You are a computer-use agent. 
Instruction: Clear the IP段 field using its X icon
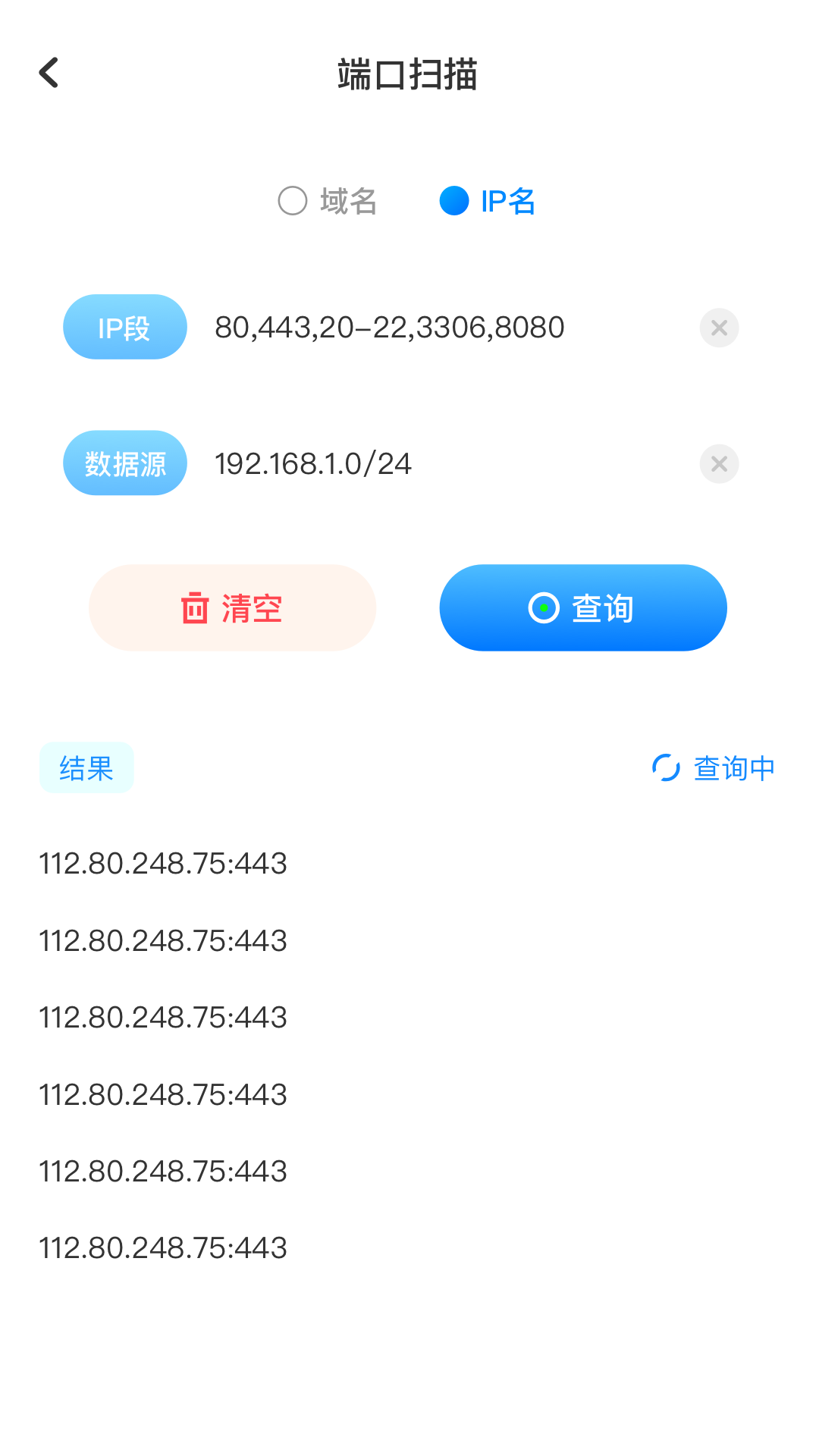click(x=718, y=327)
